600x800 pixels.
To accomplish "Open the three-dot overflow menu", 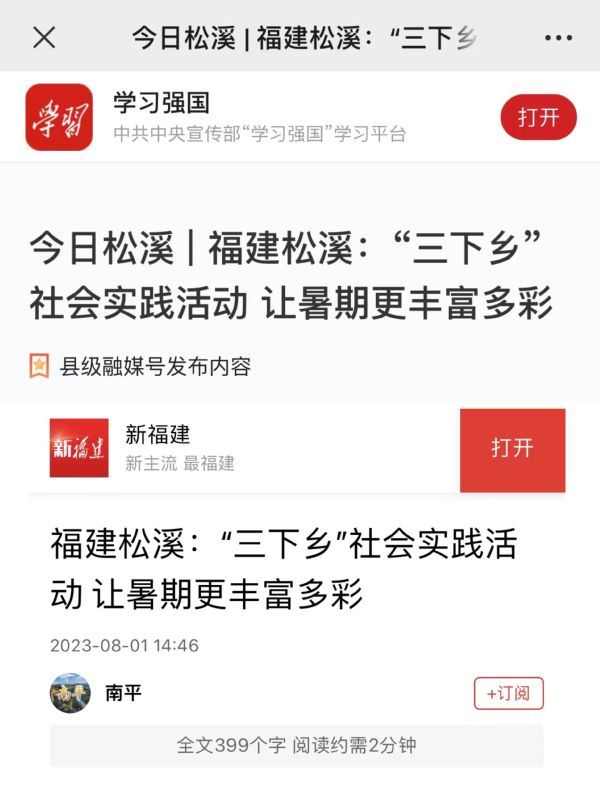I will point(558,38).
